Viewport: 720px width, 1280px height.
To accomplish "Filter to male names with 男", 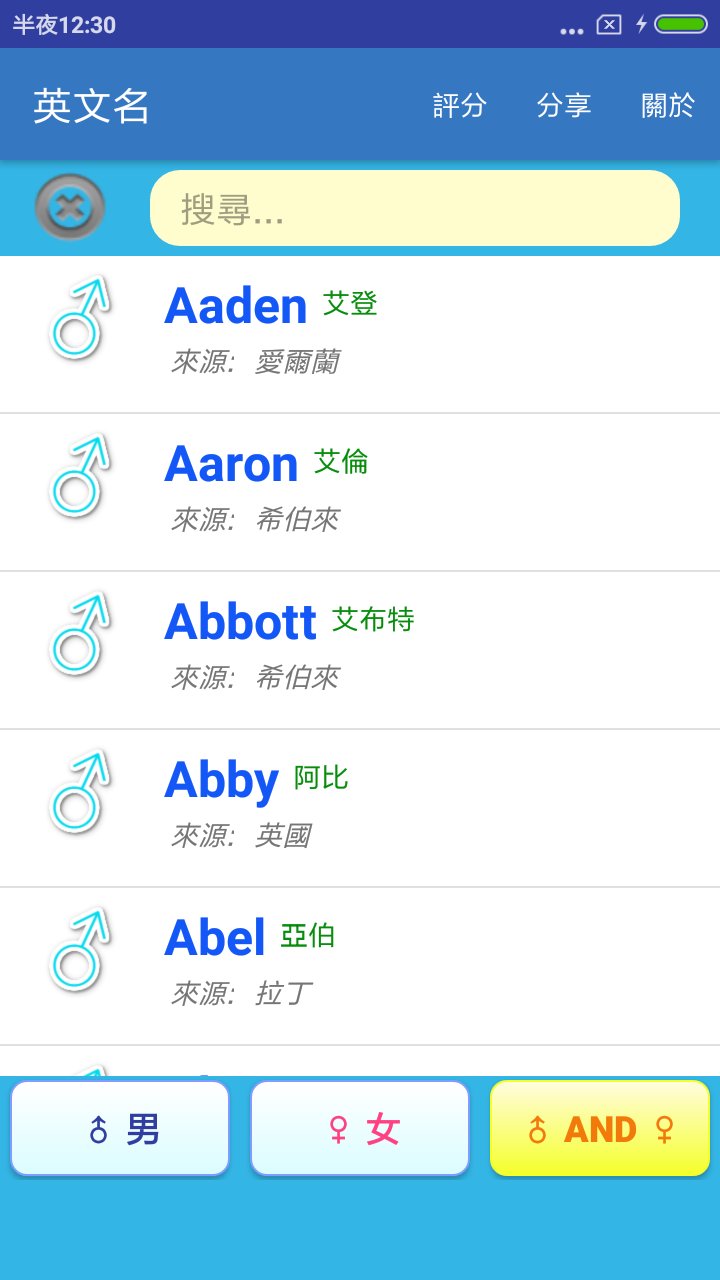I will click(x=120, y=1129).
